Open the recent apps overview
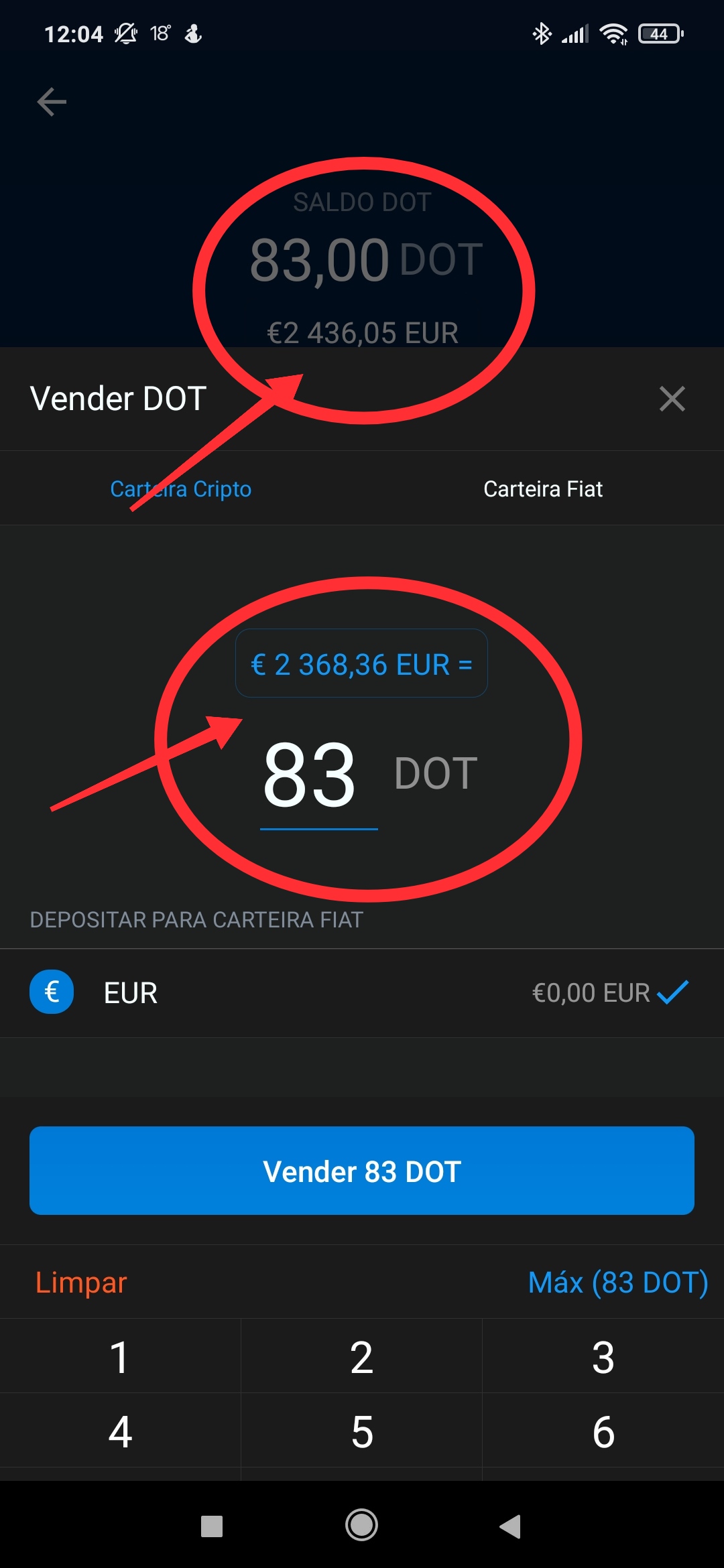The height and width of the screenshot is (1568, 724). 212,1526
